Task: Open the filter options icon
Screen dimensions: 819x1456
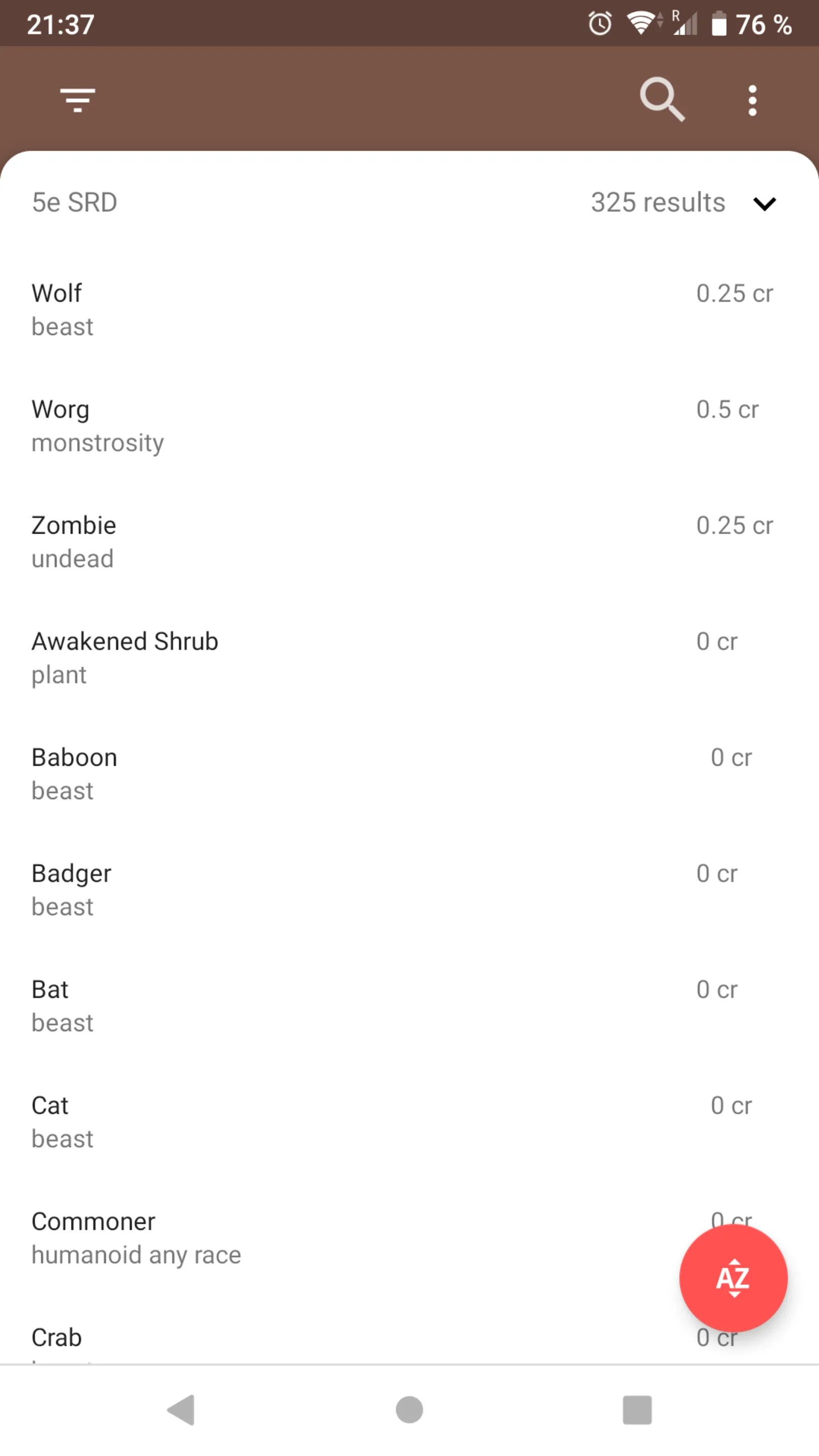Action: click(x=77, y=100)
